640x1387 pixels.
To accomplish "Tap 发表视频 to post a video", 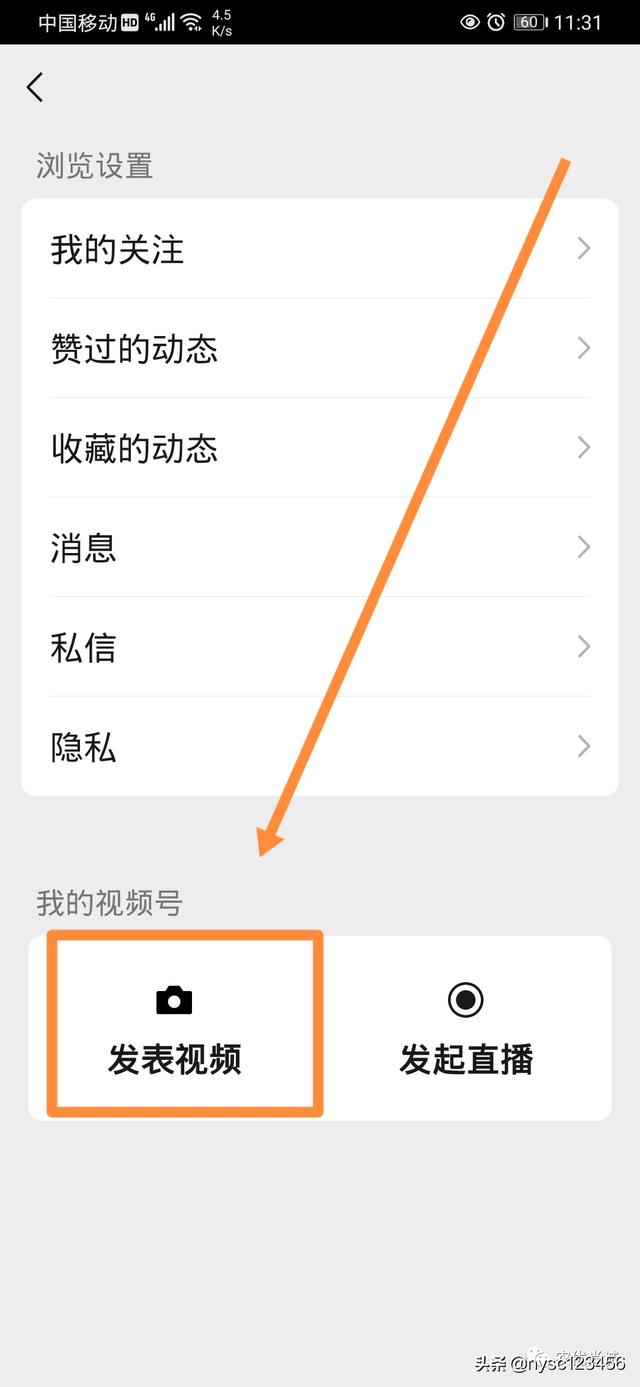I will 175,1028.
